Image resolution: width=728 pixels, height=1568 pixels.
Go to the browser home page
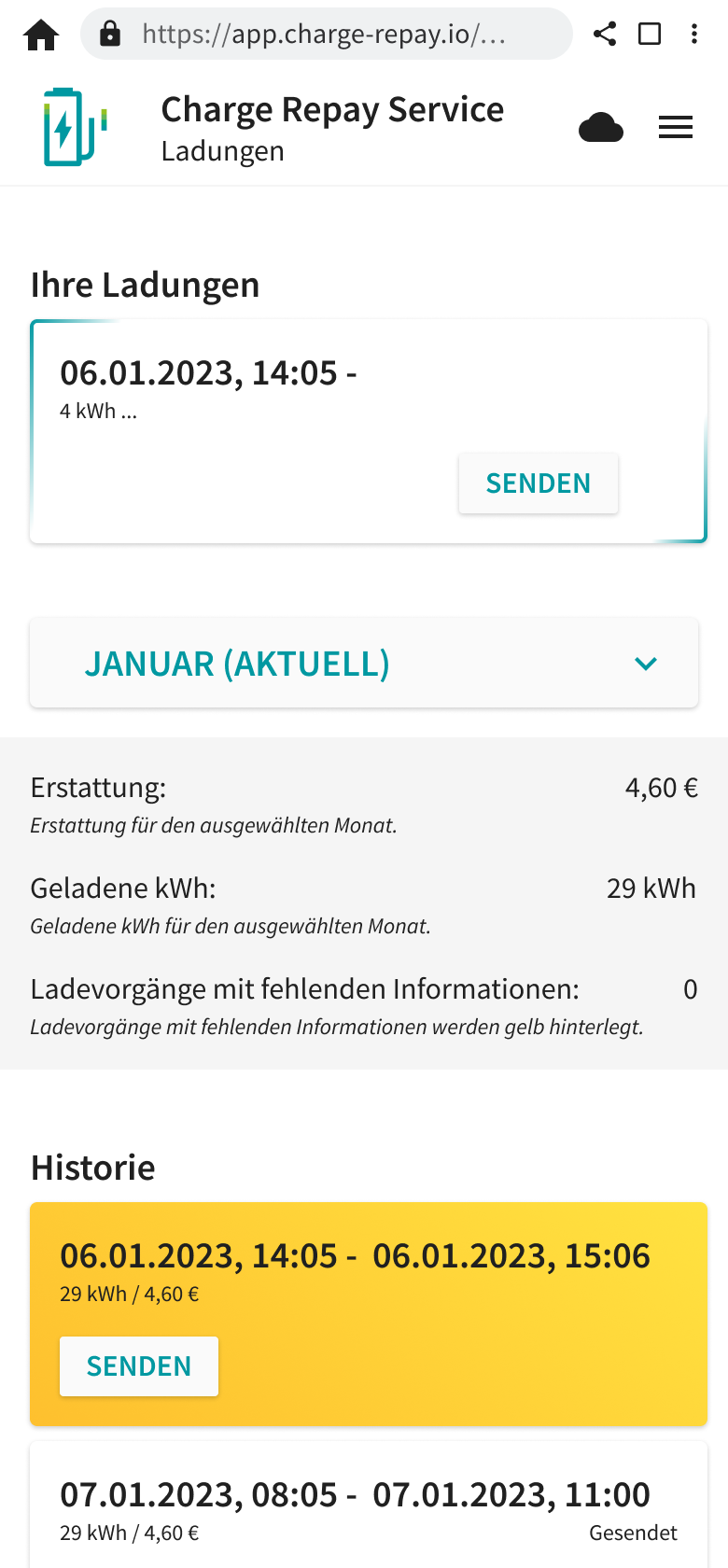tap(41, 35)
